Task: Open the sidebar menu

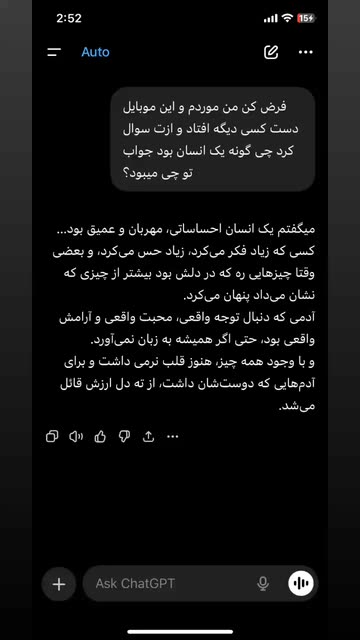Action: [54, 52]
